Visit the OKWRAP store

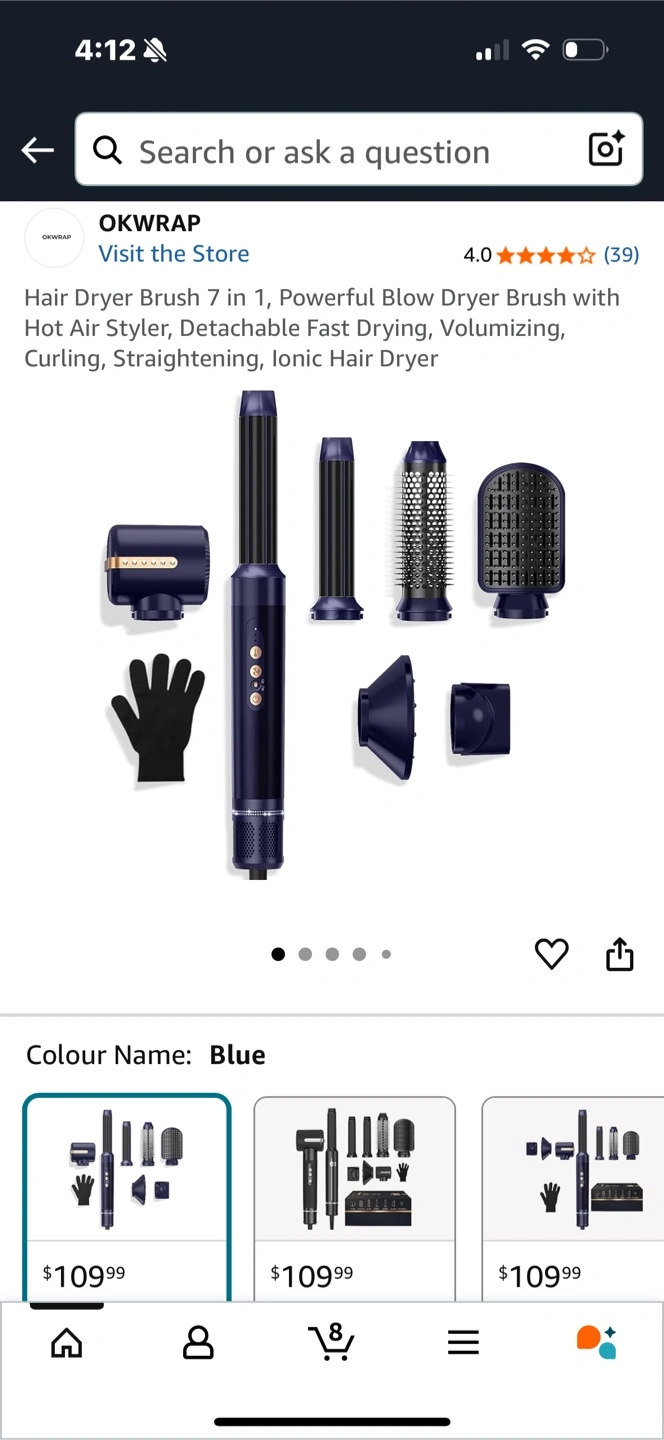tap(174, 254)
